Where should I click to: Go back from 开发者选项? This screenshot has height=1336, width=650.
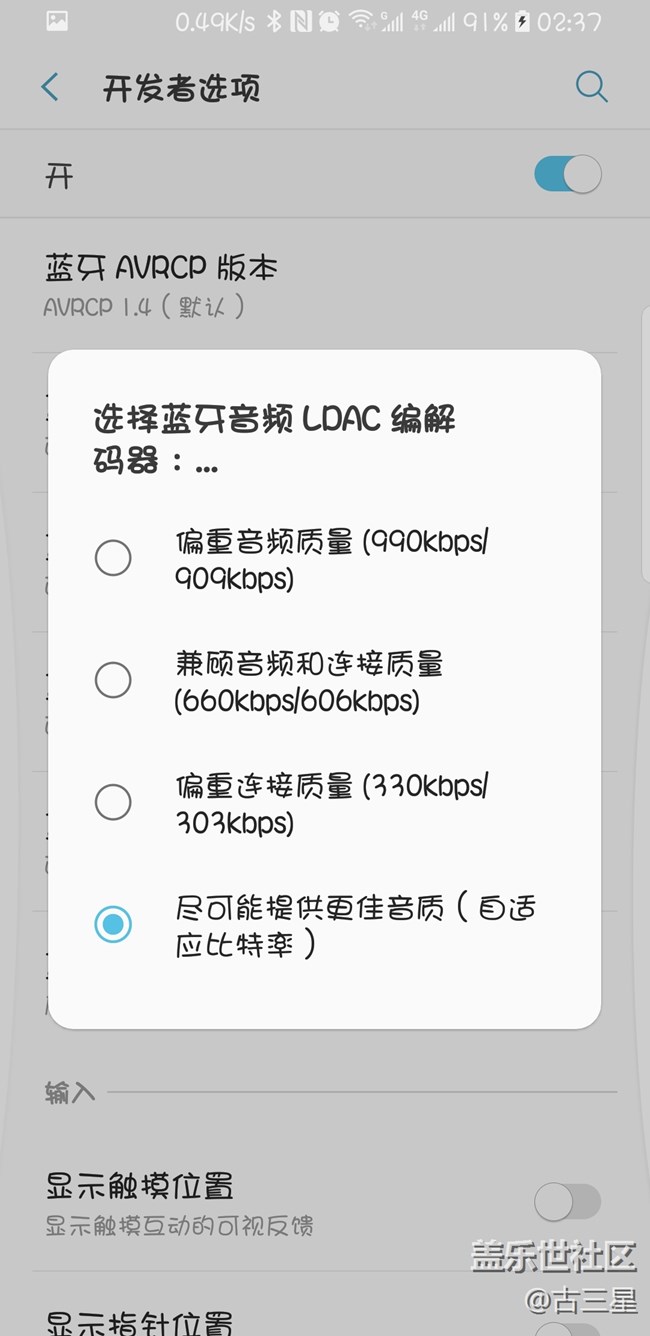tap(50, 88)
